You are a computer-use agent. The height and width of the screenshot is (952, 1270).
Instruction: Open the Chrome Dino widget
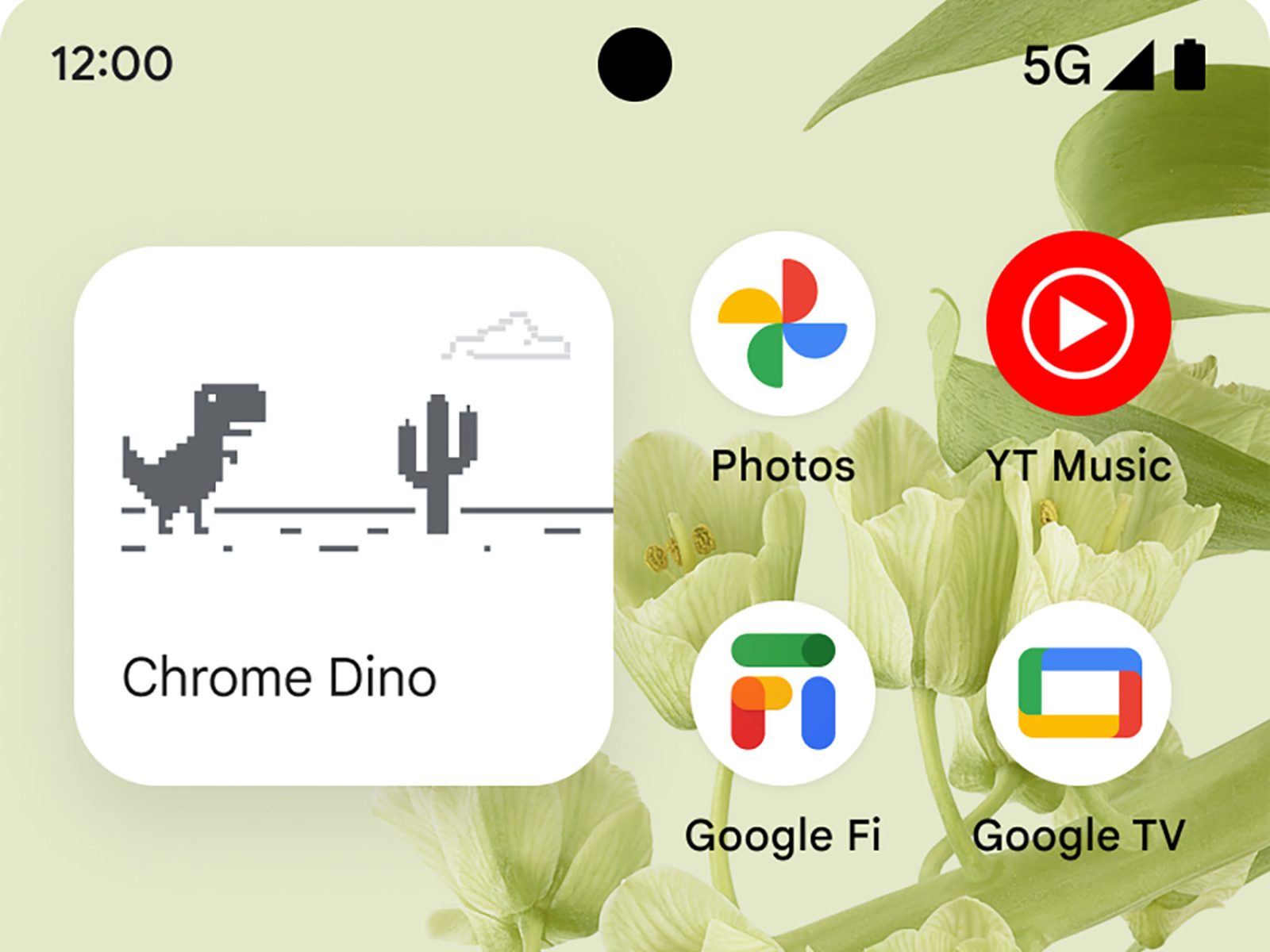tap(343, 516)
